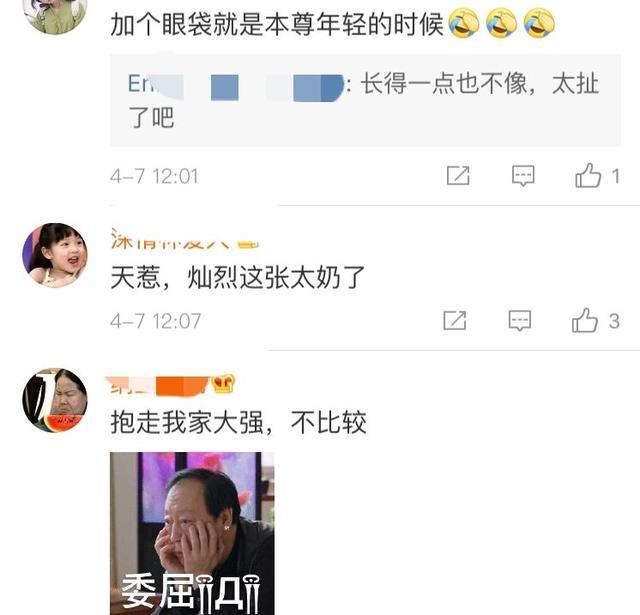Open the 委屈 meme image in the comment
Image resolution: width=640 pixels, height=615 pixels.
[192, 532]
